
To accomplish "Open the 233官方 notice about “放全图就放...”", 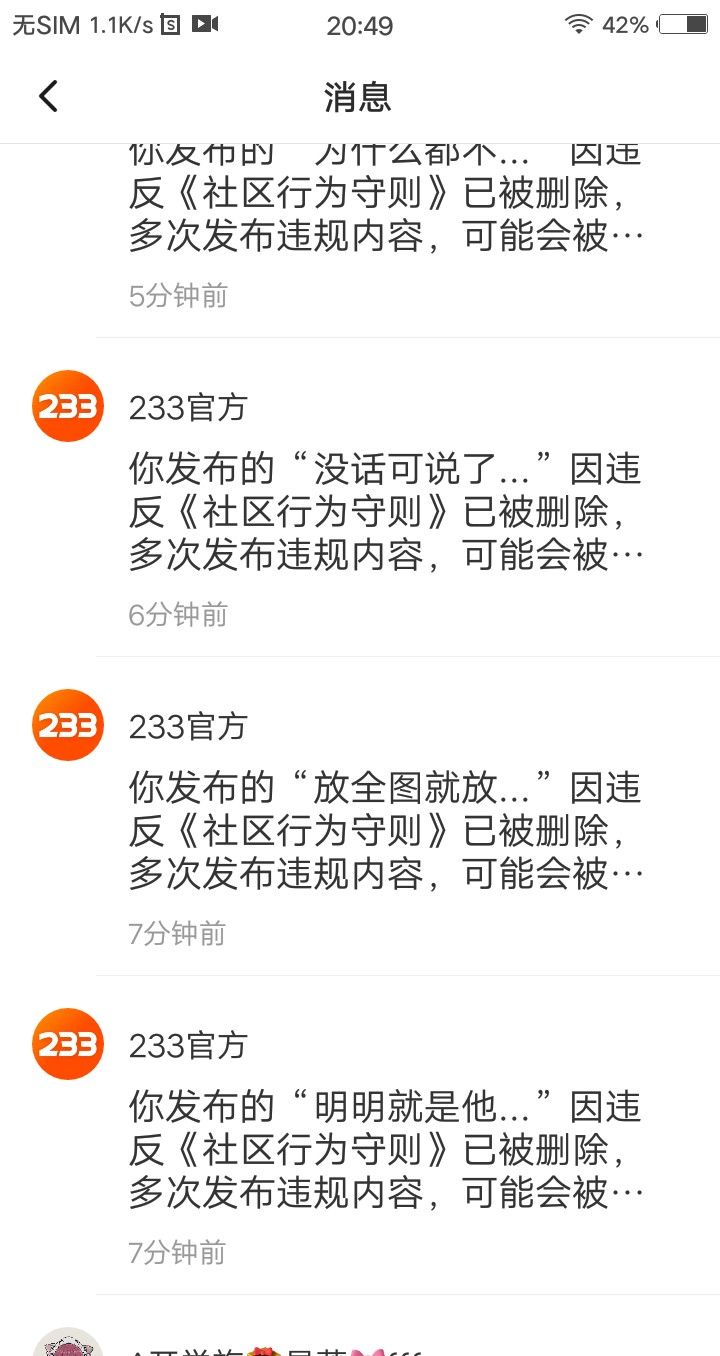I will tap(385, 831).
